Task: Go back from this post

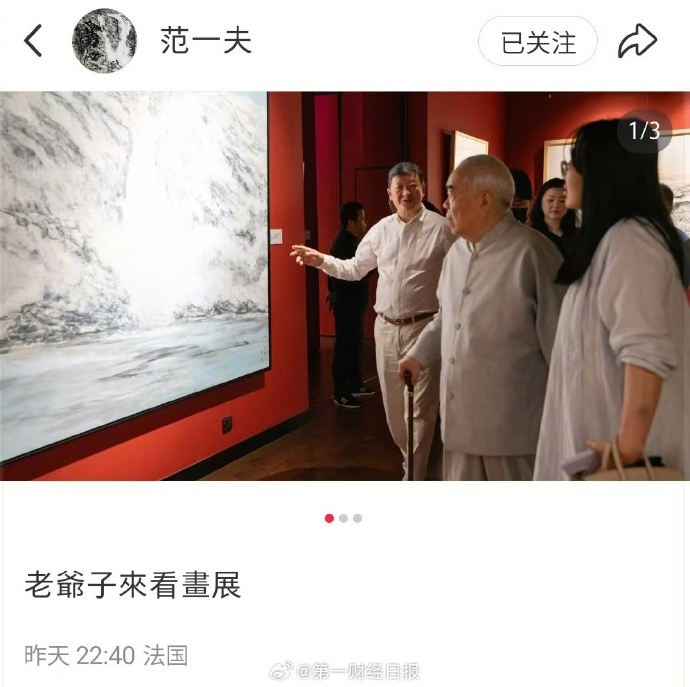Action: pos(34,41)
